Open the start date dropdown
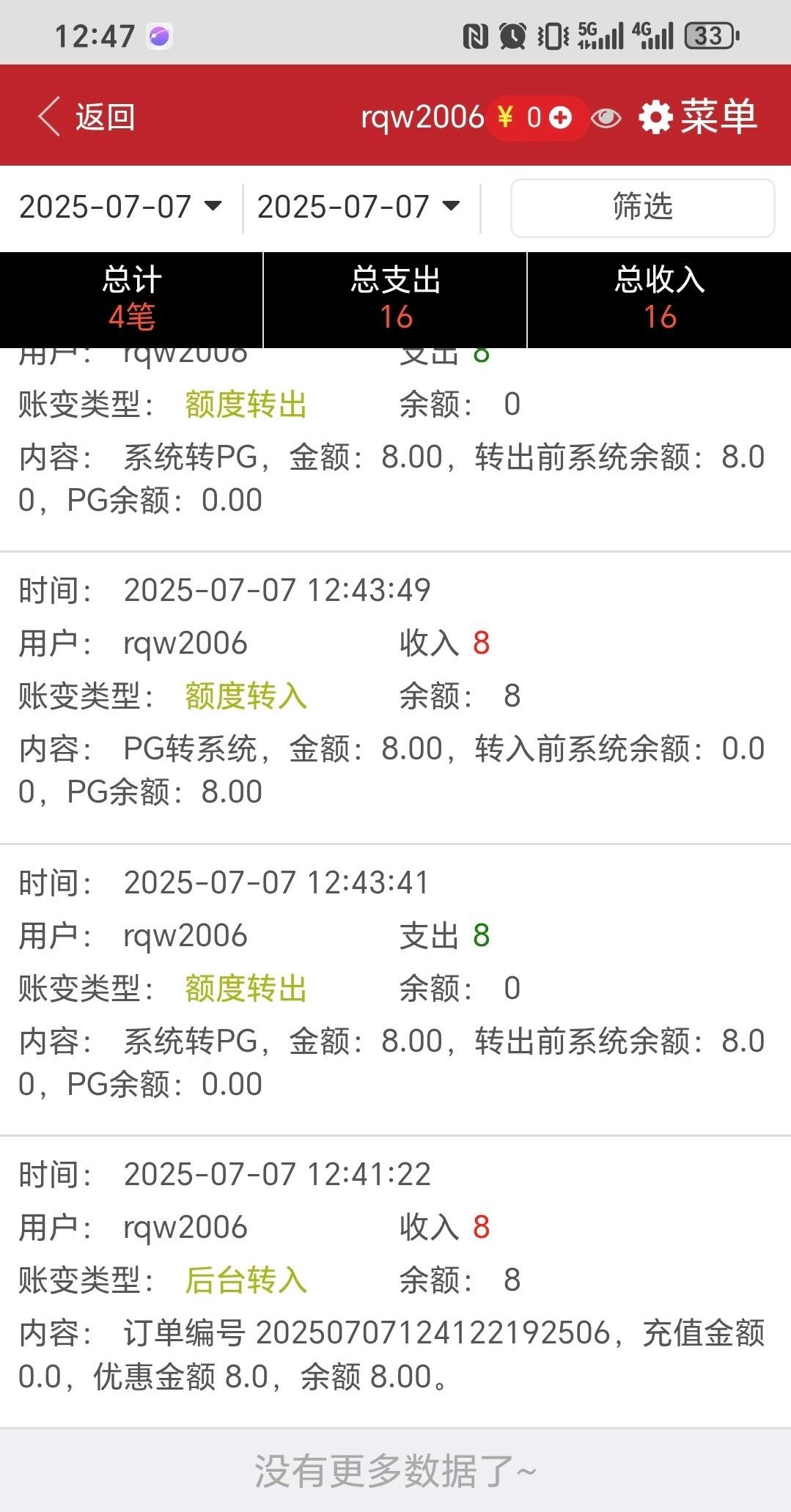The image size is (791, 1512). [x=121, y=207]
